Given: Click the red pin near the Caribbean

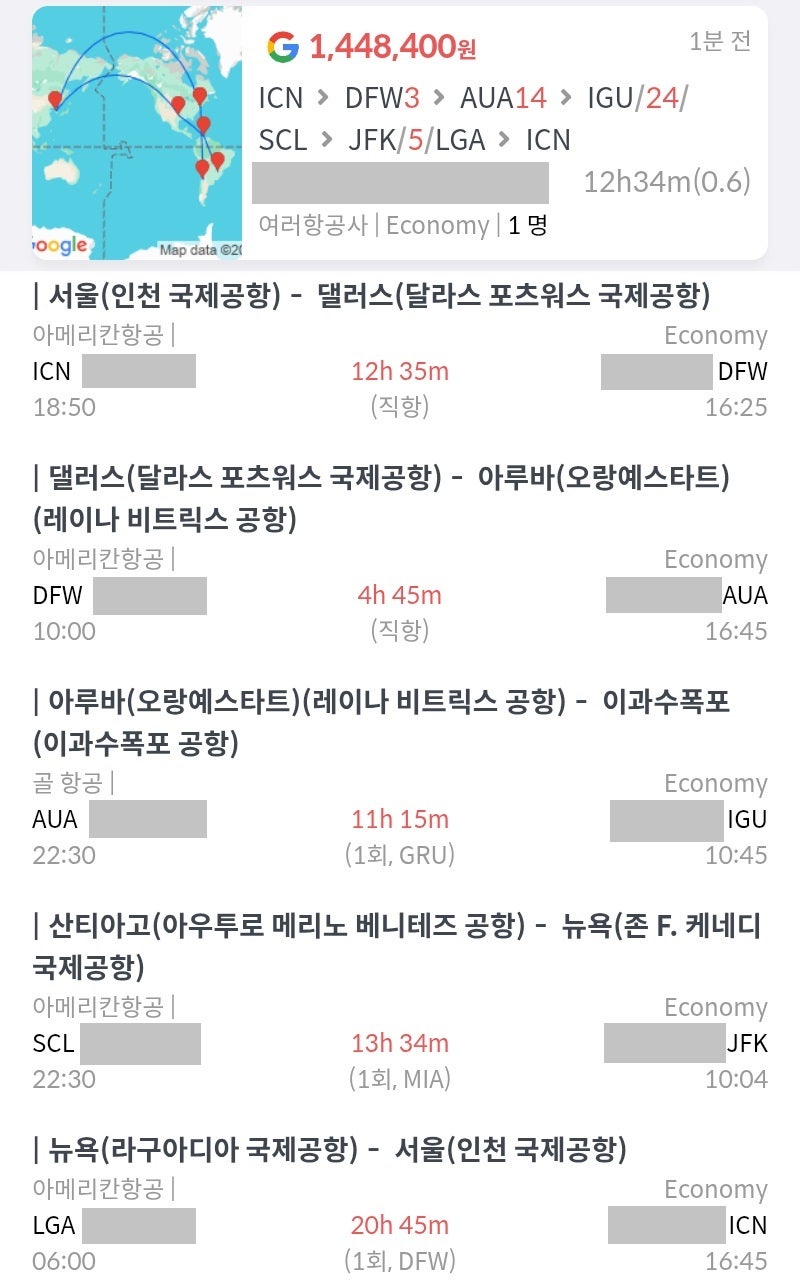Looking at the screenshot, I should [204, 123].
